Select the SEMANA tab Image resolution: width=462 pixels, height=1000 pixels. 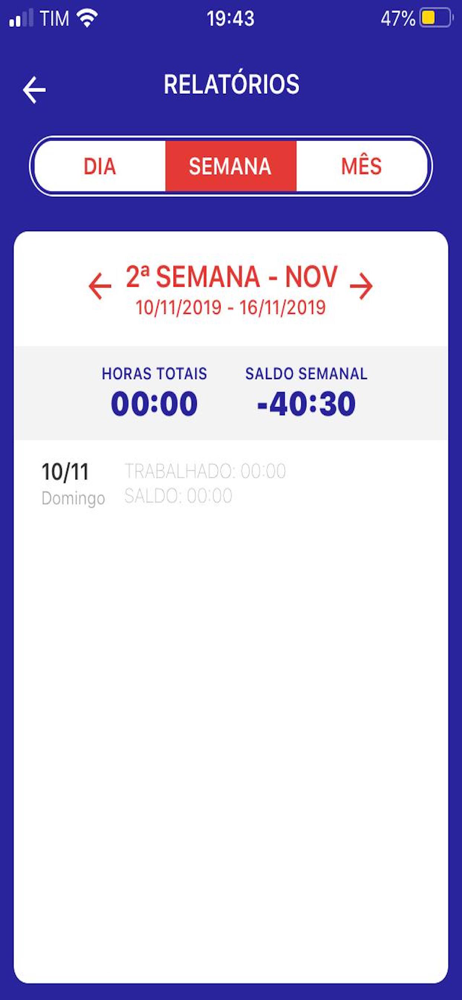(230, 166)
